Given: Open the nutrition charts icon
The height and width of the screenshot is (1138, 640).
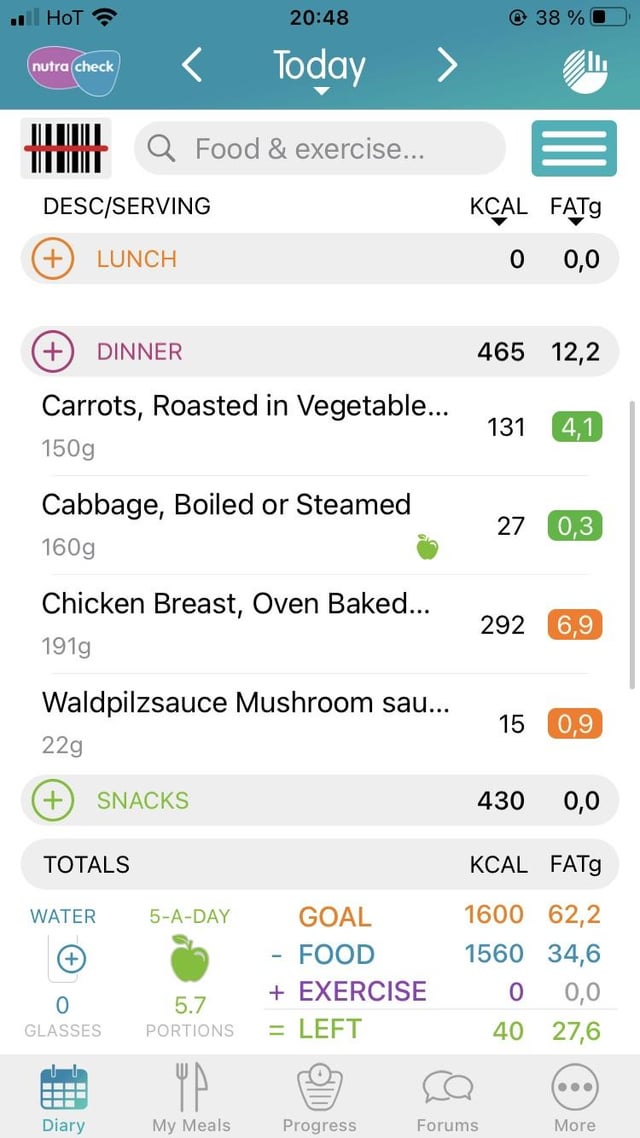Looking at the screenshot, I should (x=585, y=70).
